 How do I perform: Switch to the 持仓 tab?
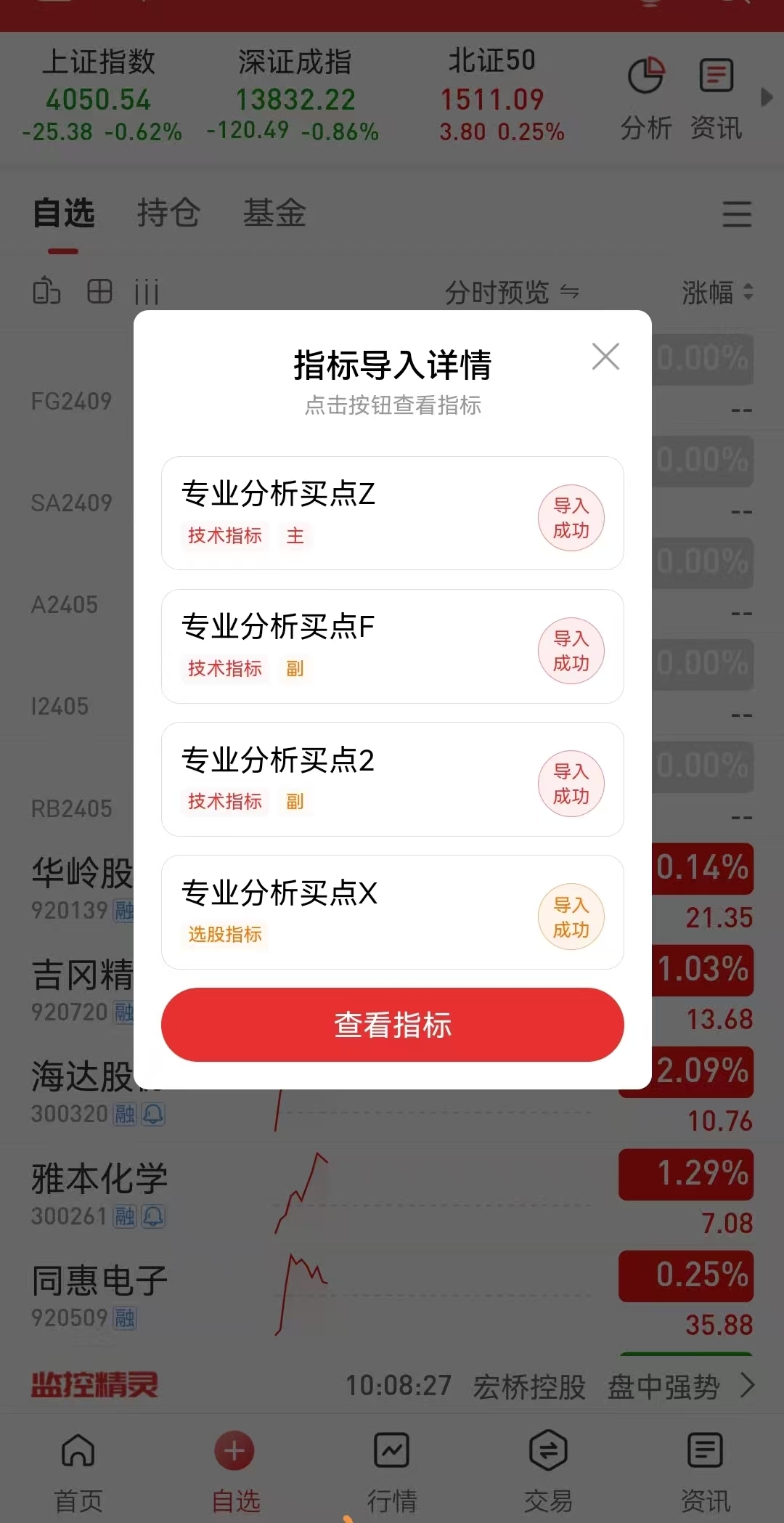pyautogui.click(x=168, y=214)
